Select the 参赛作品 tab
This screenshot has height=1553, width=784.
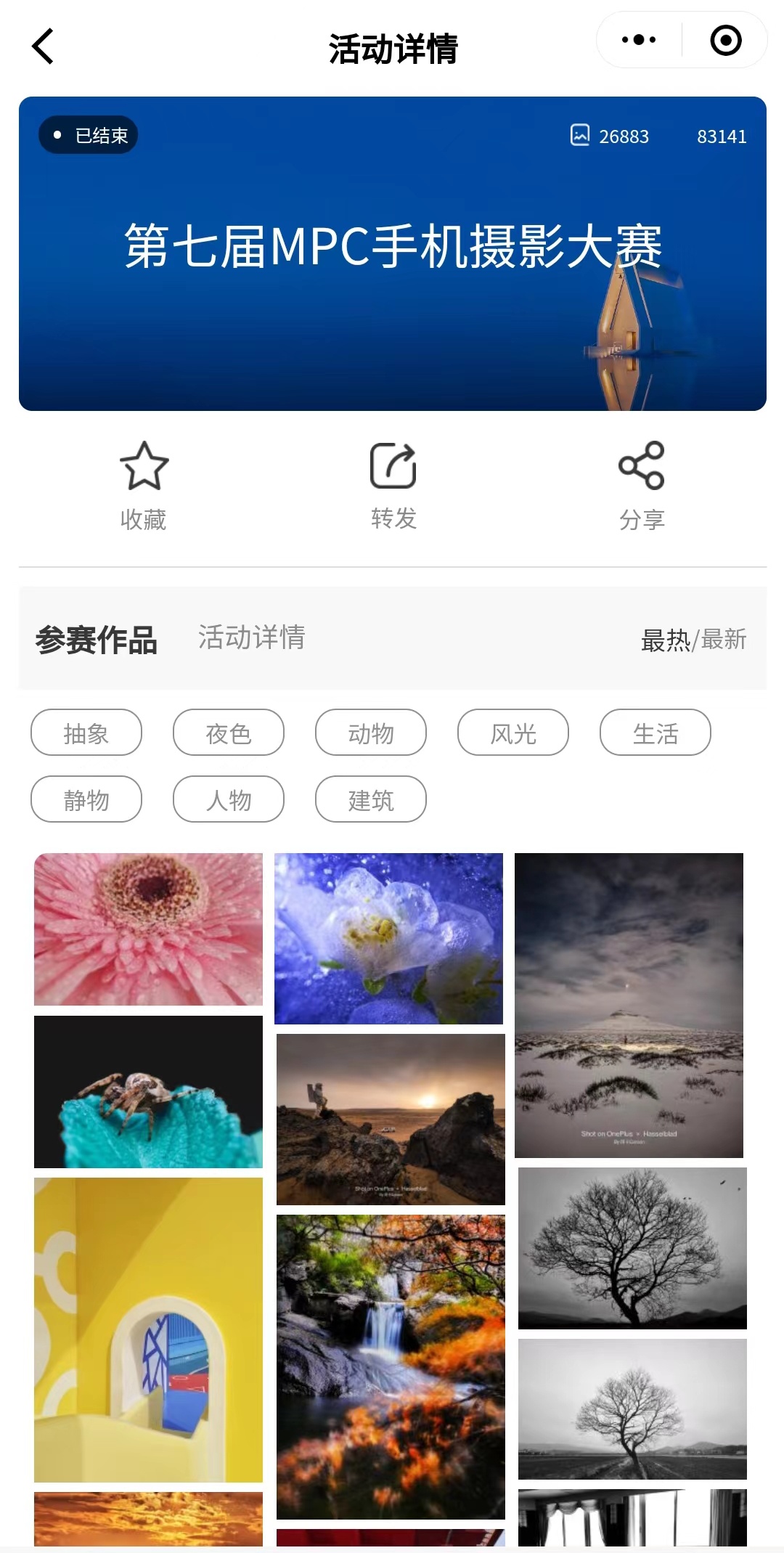click(x=97, y=640)
